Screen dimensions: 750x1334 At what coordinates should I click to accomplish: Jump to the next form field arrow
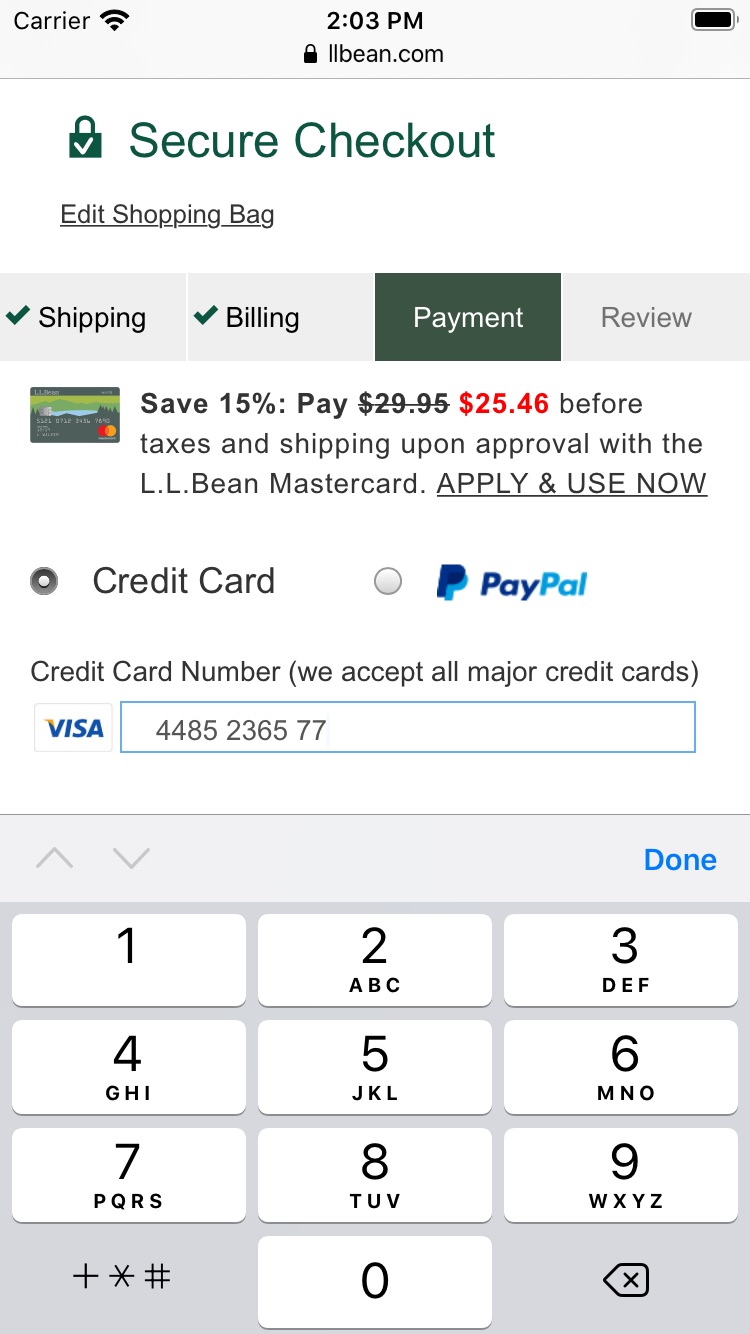pyautogui.click(x=131, y=858)
